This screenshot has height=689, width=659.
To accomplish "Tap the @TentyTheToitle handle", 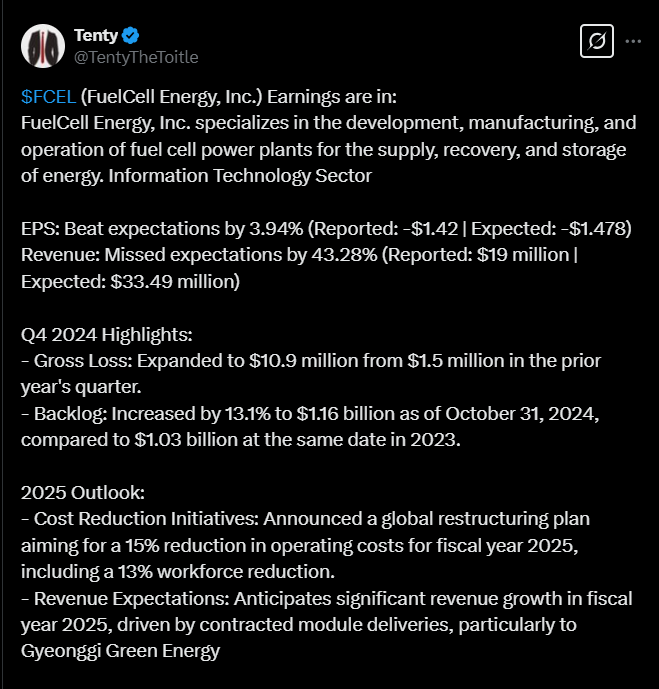I will 134,56.
